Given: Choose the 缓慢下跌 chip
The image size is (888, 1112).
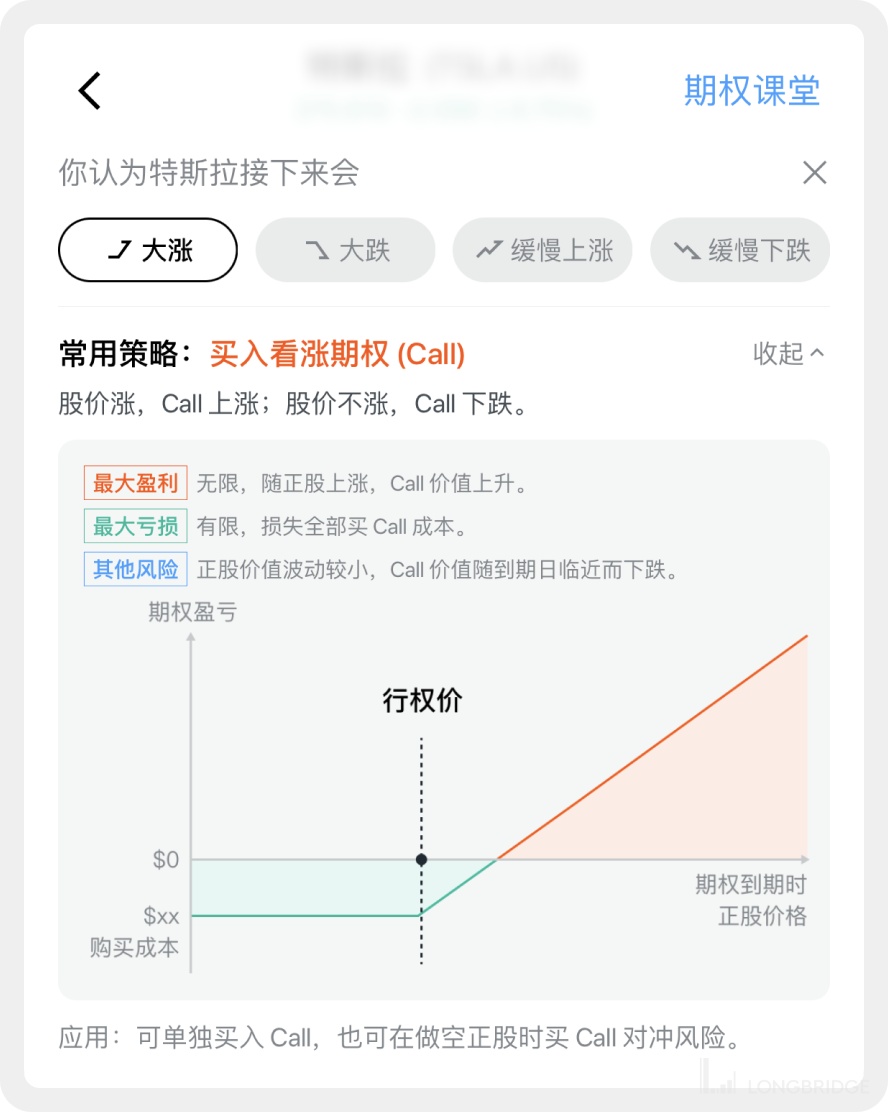Looking at the screenshot, I should (740, 250).
